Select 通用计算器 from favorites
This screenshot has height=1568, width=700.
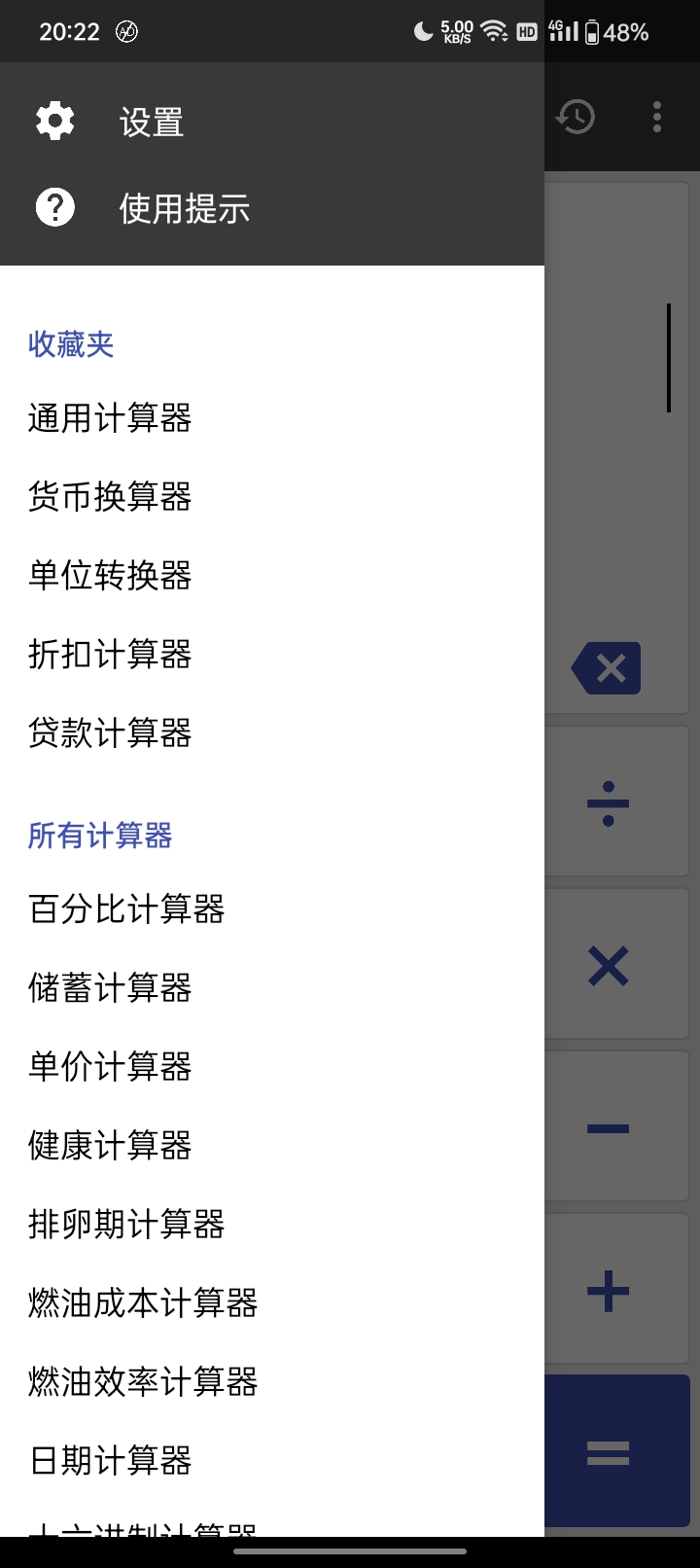110,418
